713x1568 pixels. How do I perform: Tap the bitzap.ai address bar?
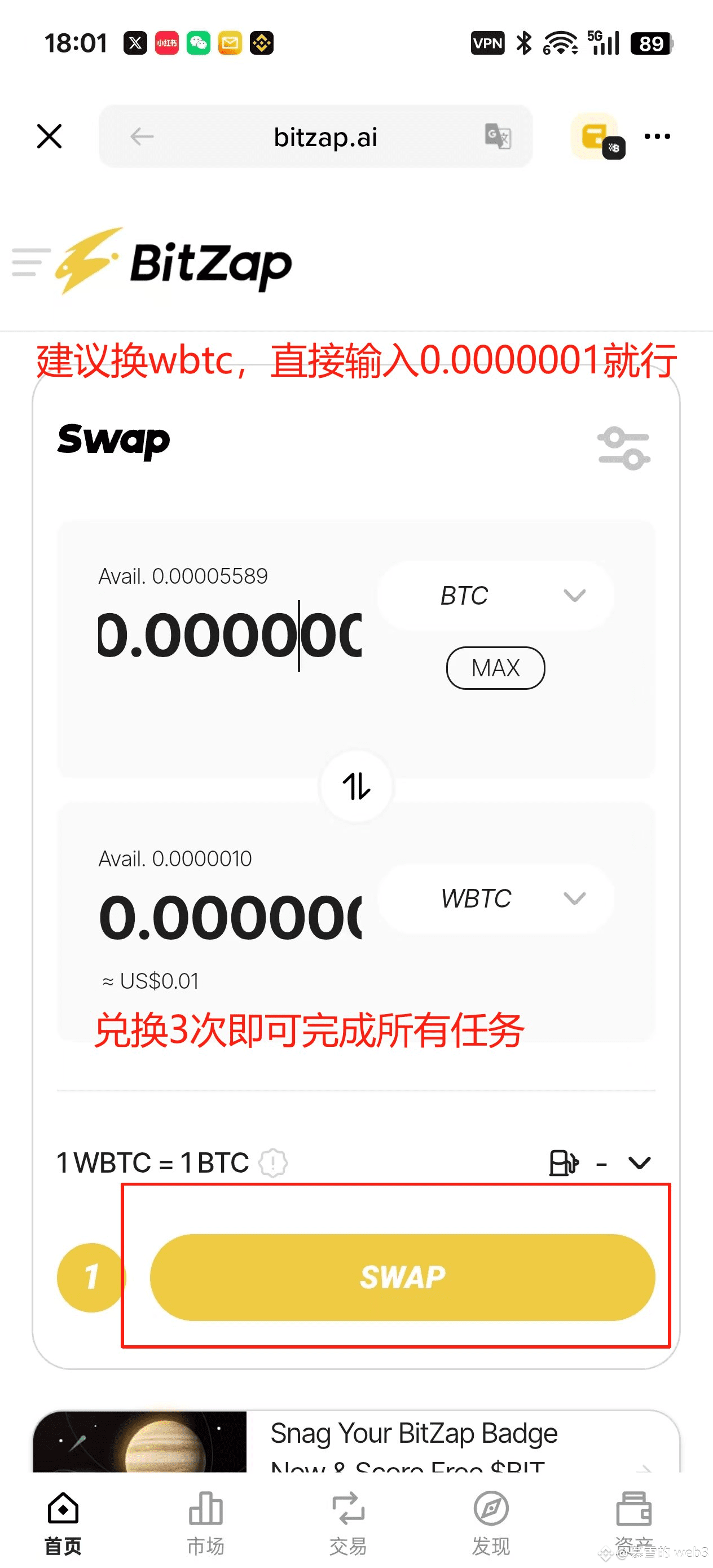325,137
